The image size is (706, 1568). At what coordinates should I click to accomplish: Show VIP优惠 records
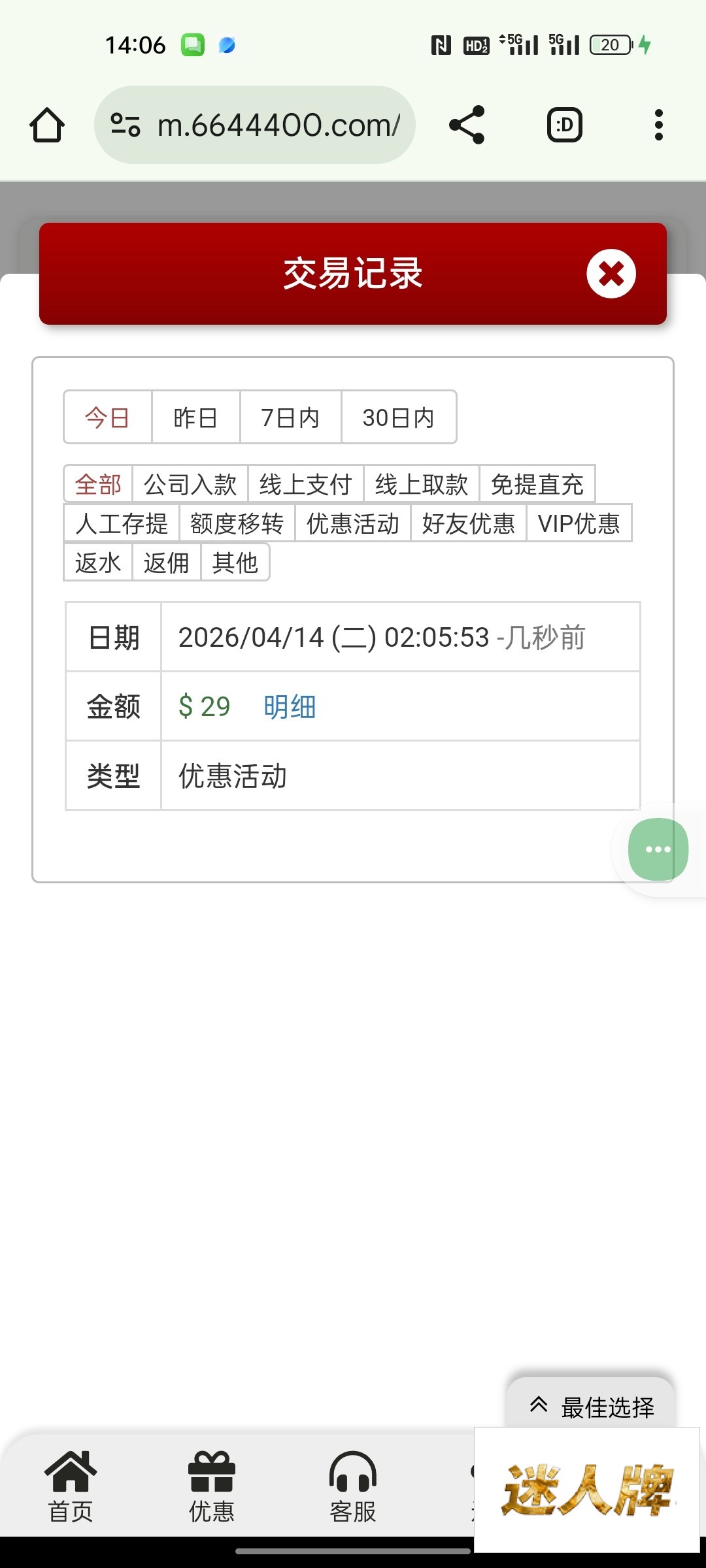point(579,523)
